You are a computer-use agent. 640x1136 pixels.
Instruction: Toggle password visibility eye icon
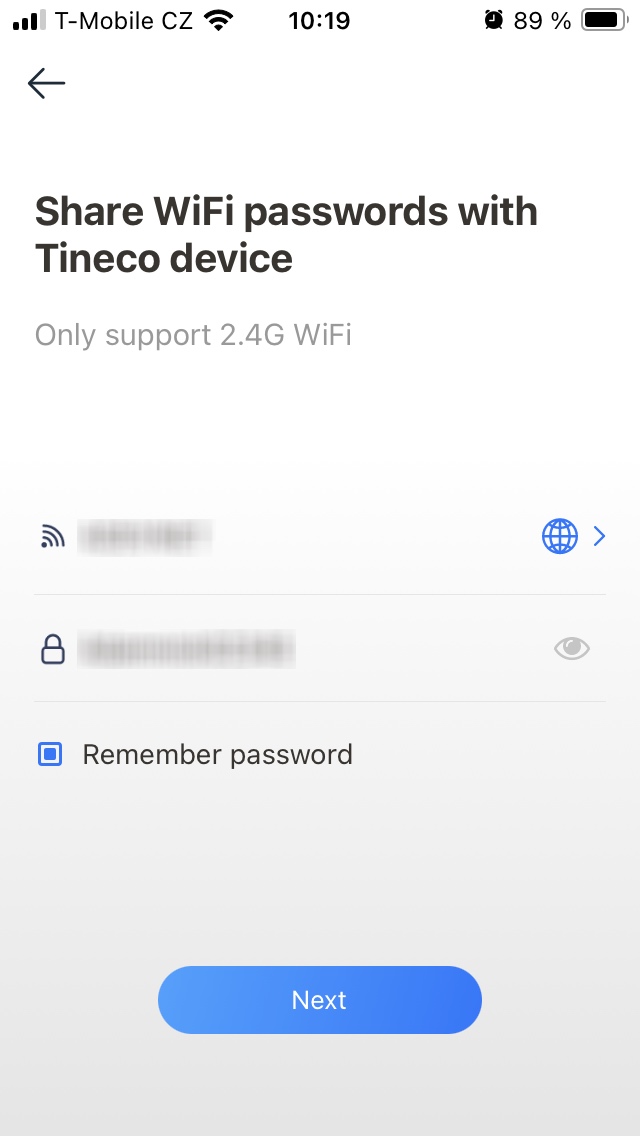(x=572, y=649)
